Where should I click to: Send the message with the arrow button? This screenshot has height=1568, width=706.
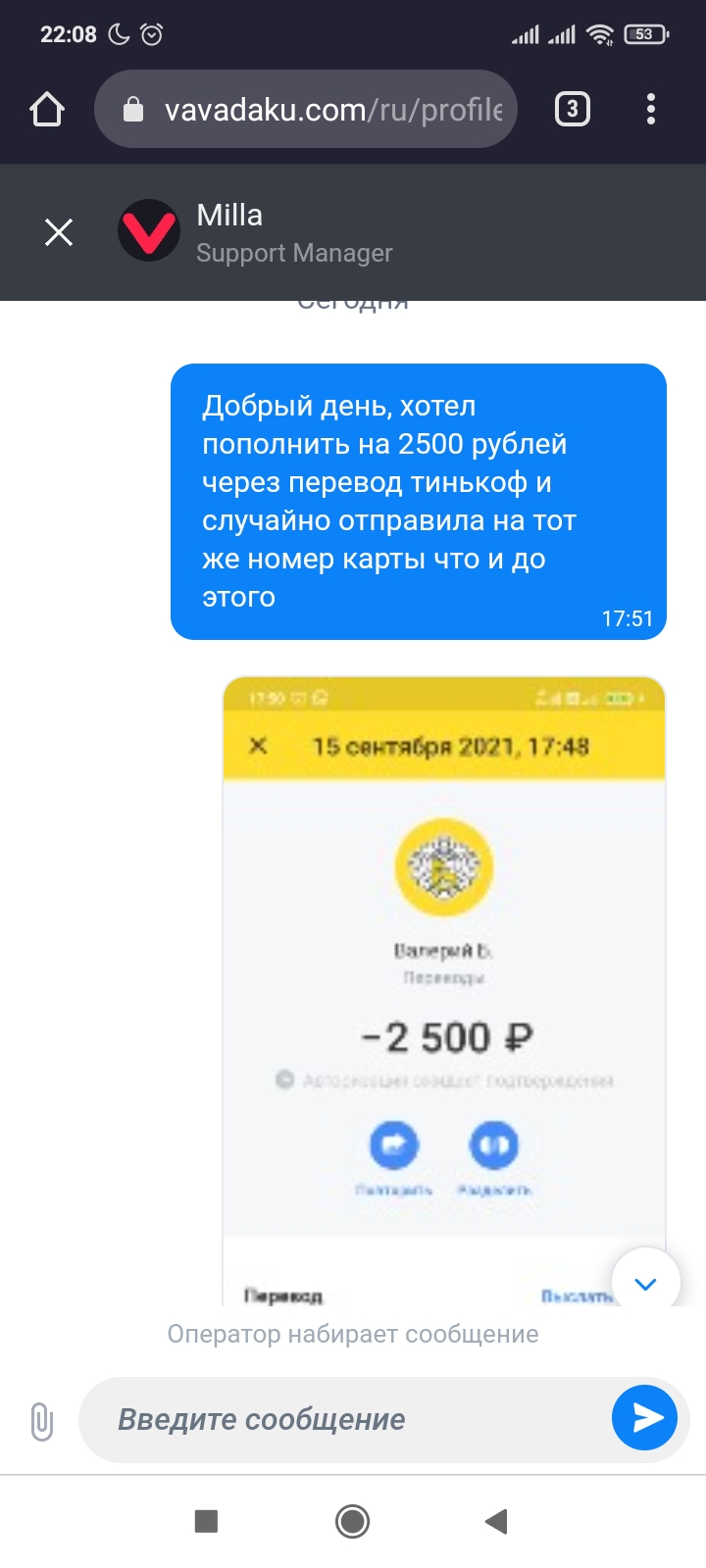tap(645, 1417)
